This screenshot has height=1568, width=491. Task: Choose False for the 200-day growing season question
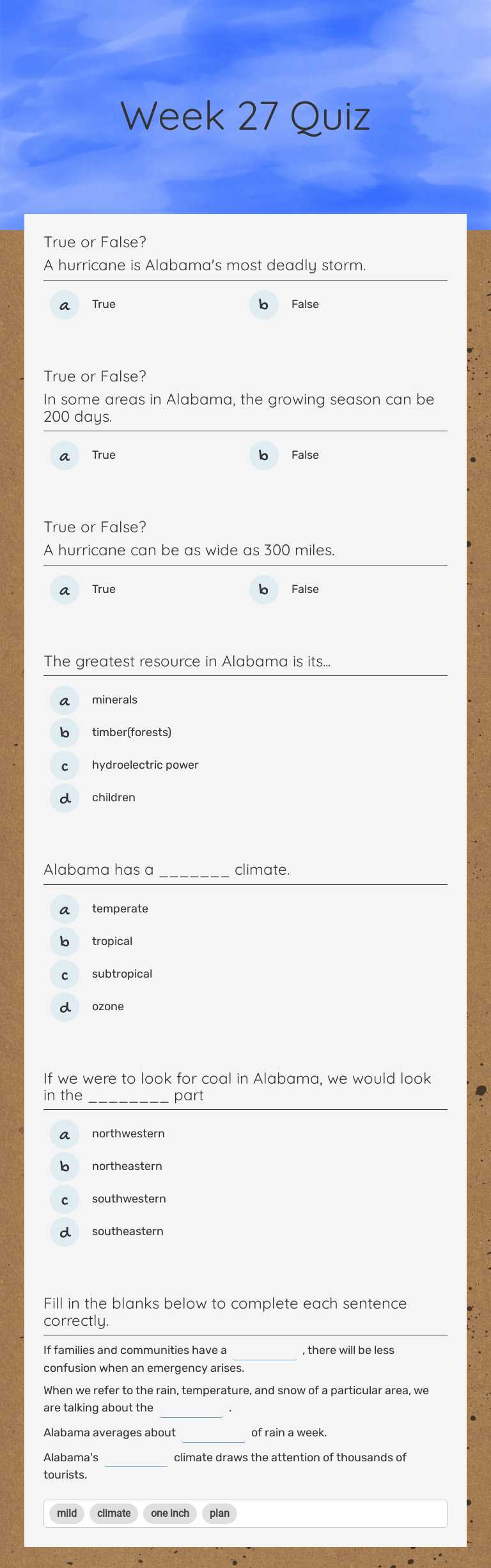pyautogui.click(x=264, y=456)
